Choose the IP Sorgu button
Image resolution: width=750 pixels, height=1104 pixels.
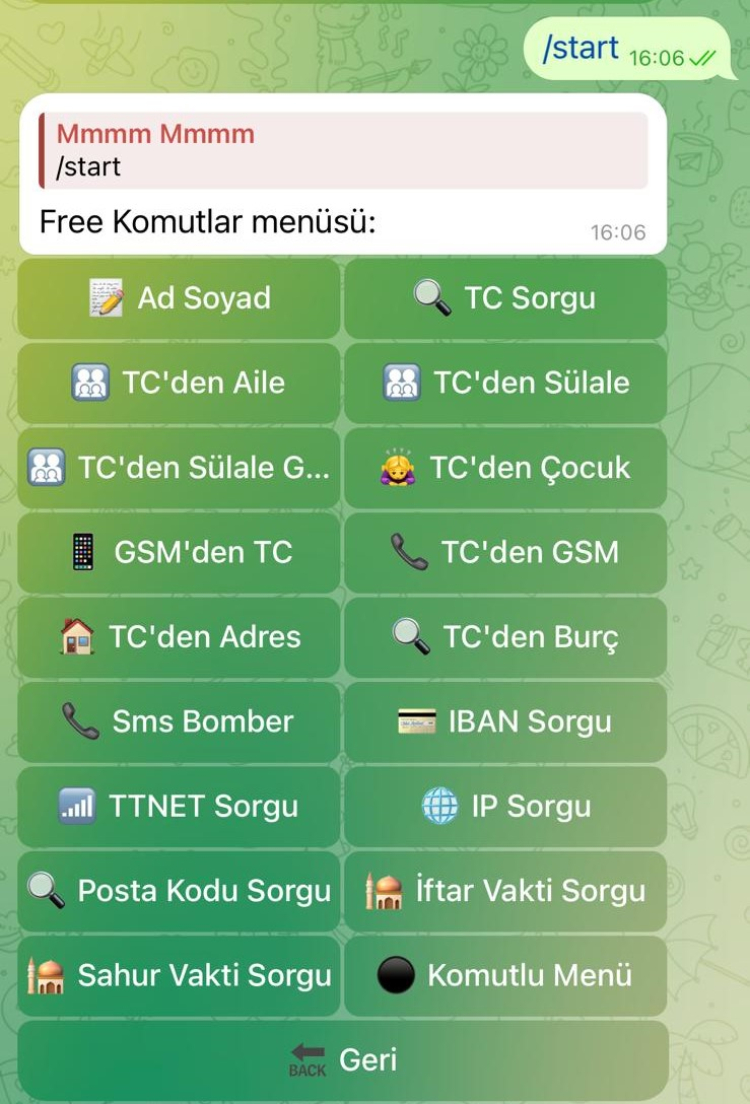[x=505, y=806]
